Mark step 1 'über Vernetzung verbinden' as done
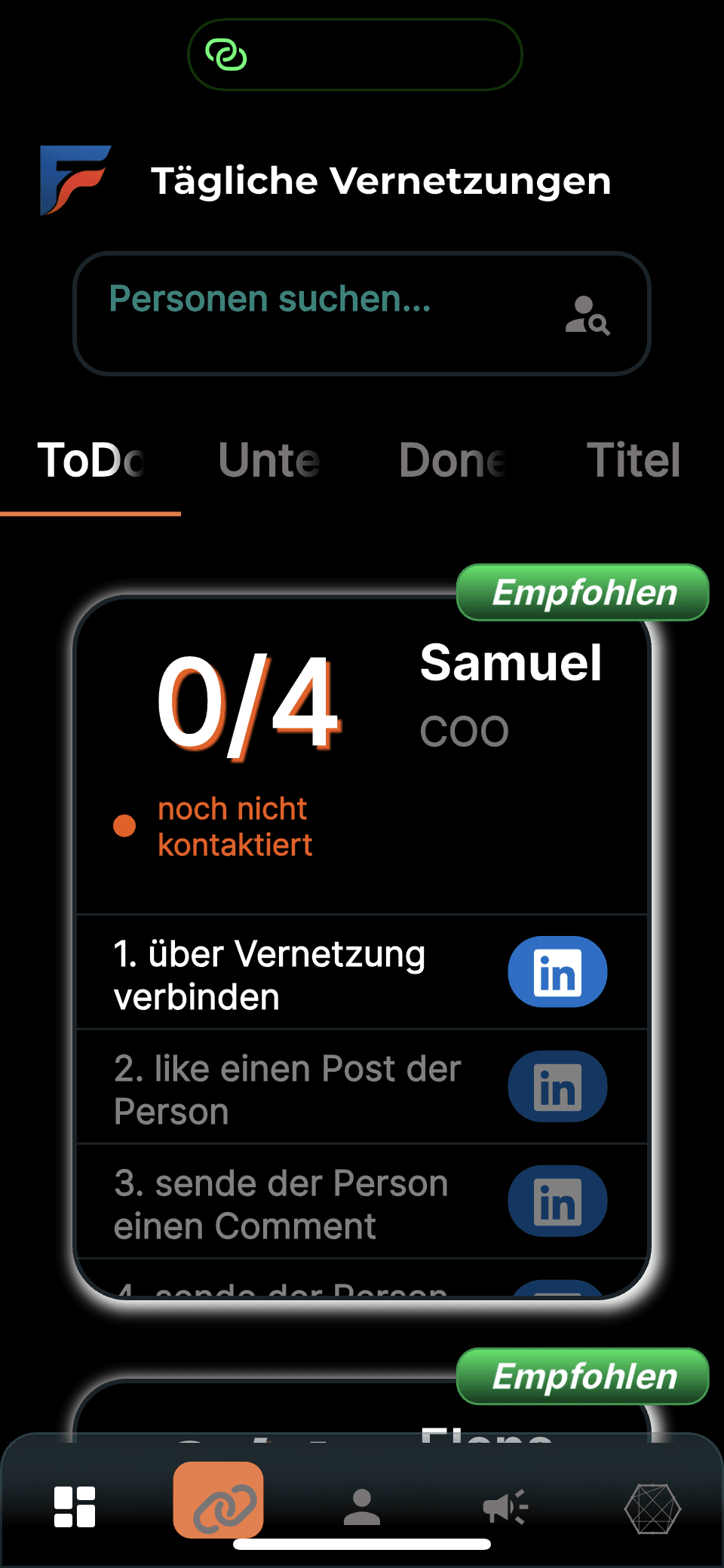724x1568 pixels. [x=269, y=974]
